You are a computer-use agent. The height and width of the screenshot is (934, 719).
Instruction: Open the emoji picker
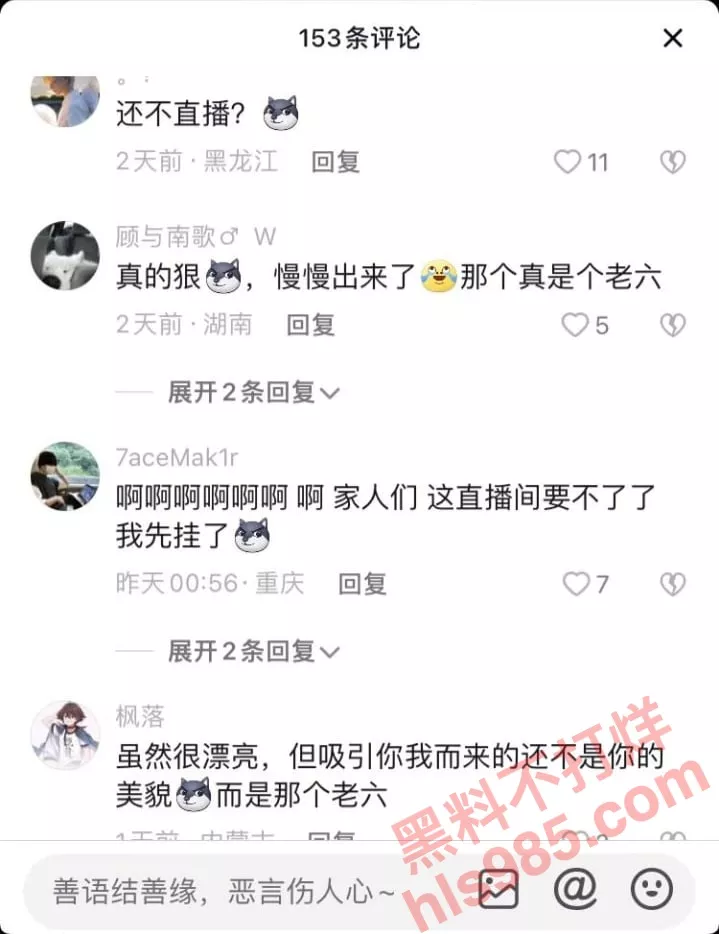pos(652,888)
